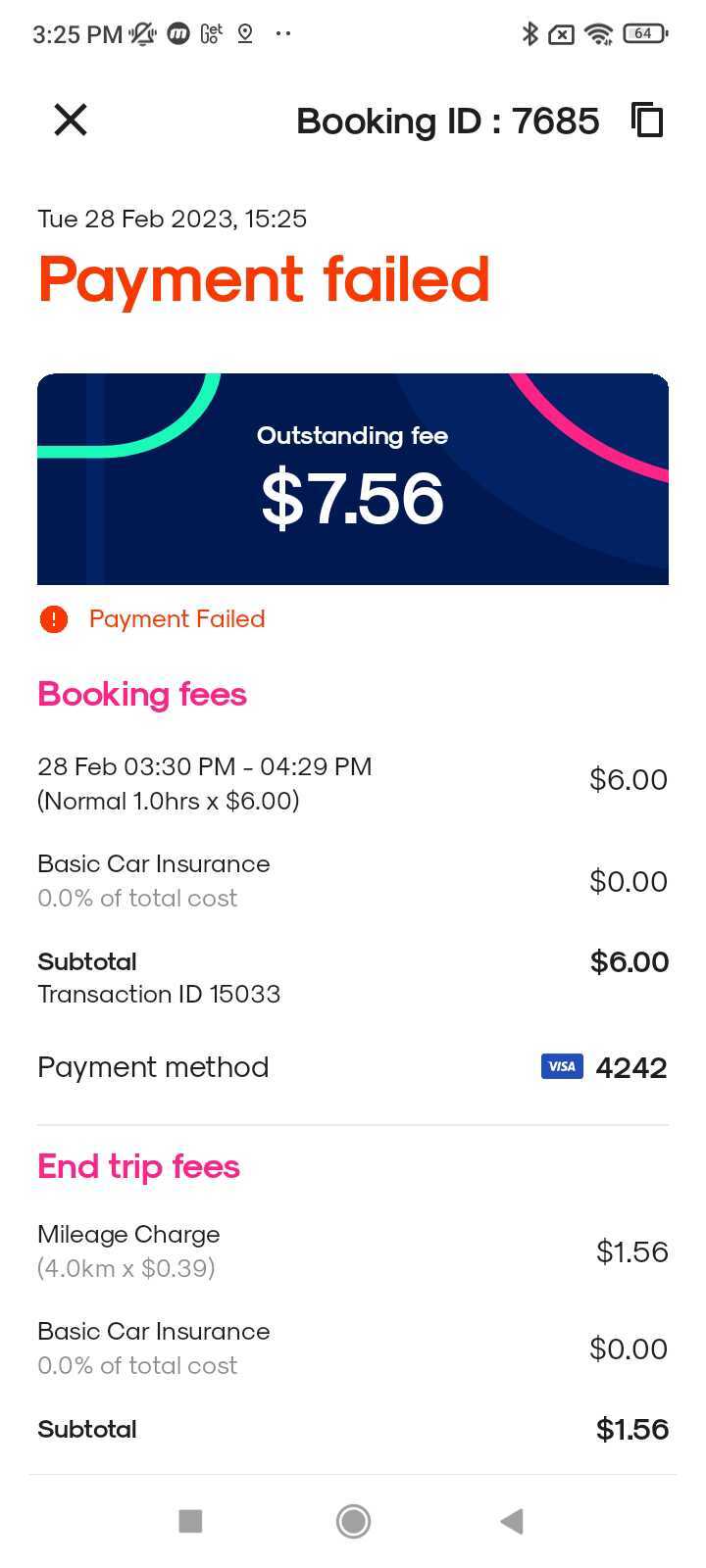Select the End trip fees section header
This screenshot has width=706, height=1568.
coord(137,1166)
